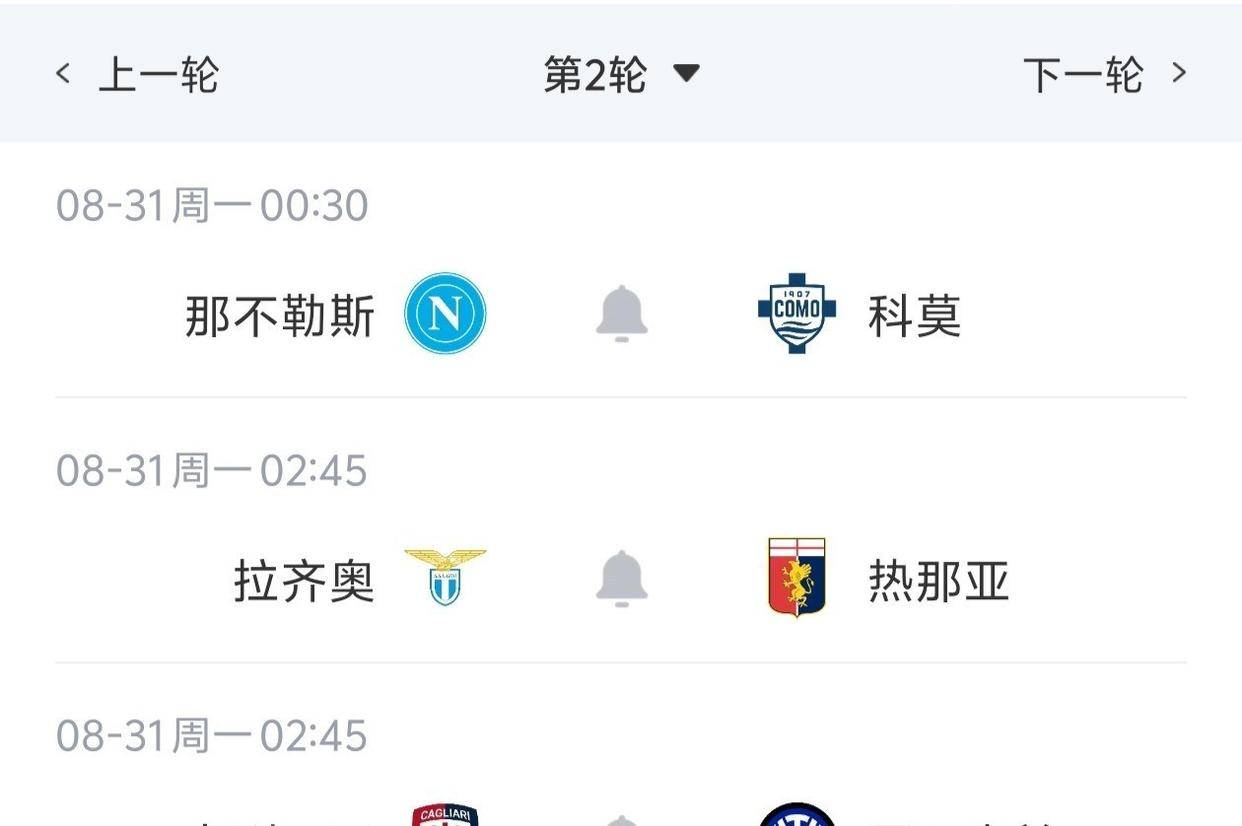Viewport: 1242px width, 826px height.
Task: Open the 那不勒斯 vs 科莫 match
Action: (621, 270)
